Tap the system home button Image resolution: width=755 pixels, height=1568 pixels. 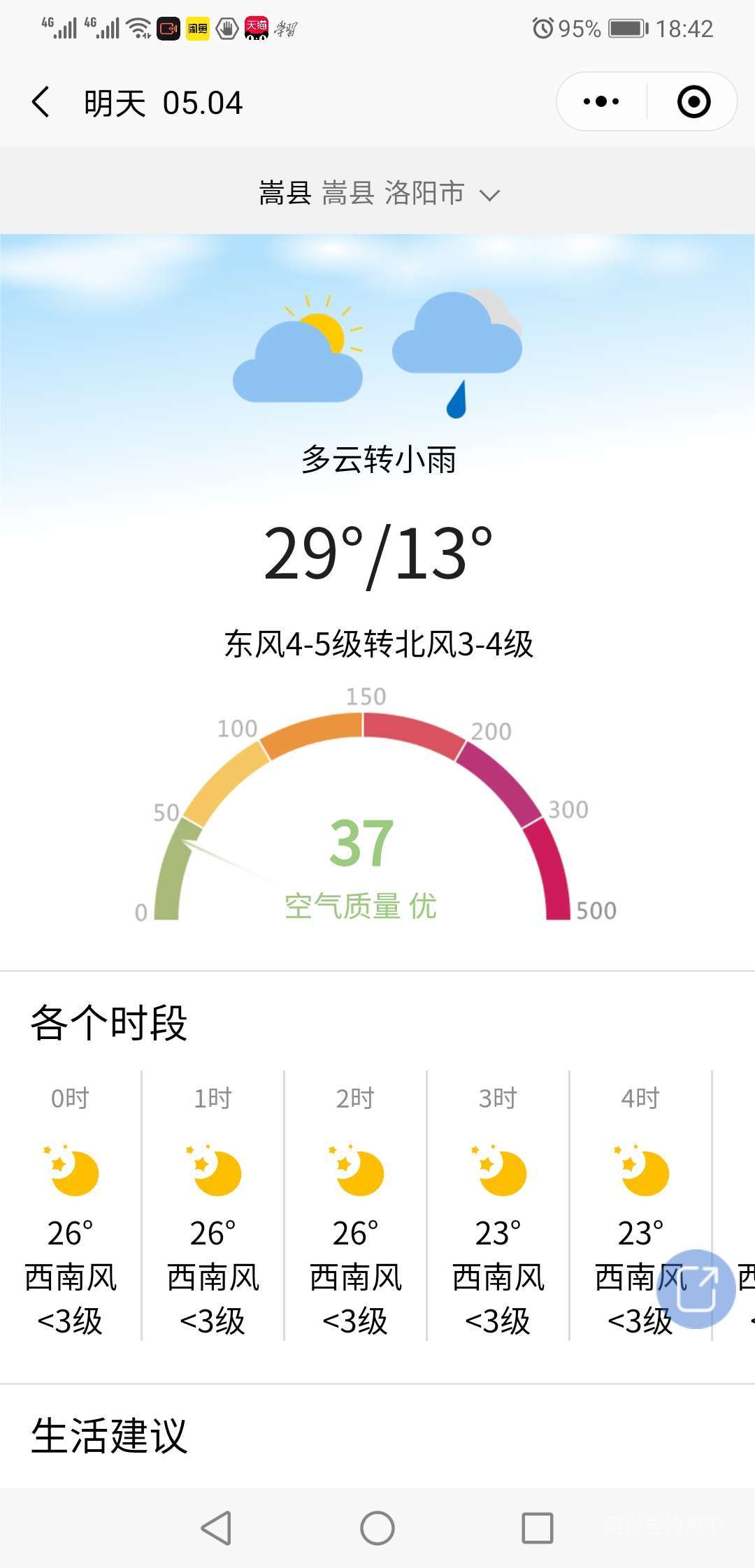[377, 1528]
